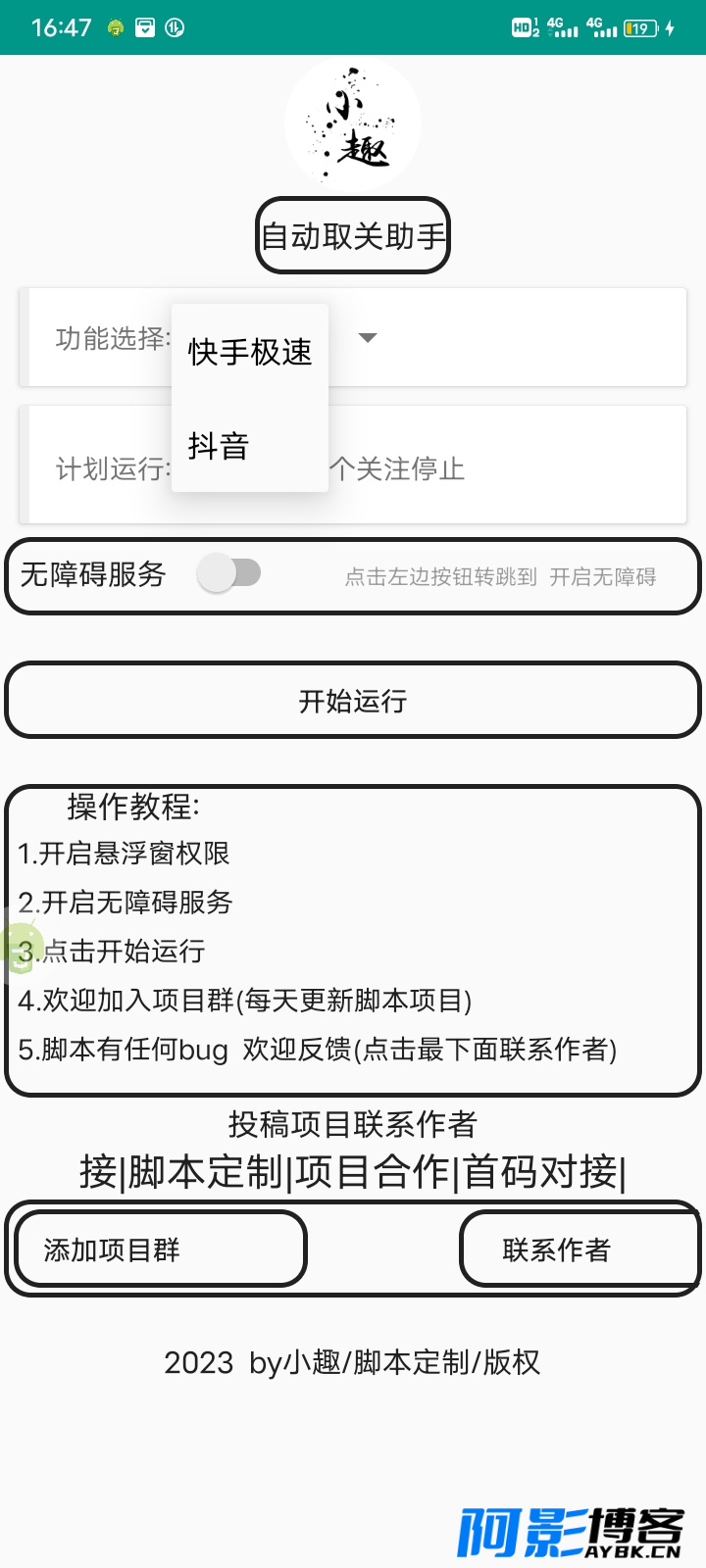Screen dimensions: 706x1568
Task: Toggle the 无障碍服务 switch
Action: click(x=228, y=573)
